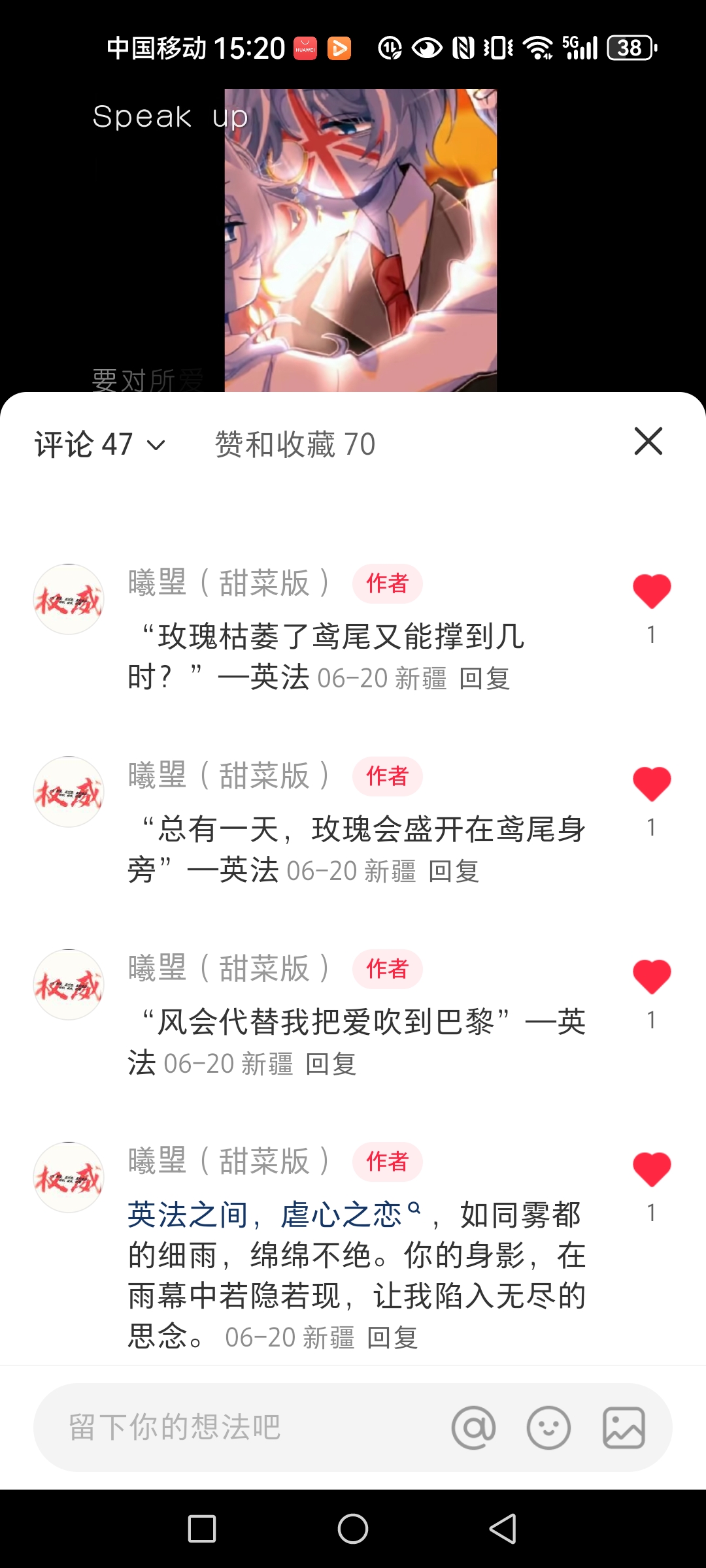Toggle the heart on the 风会代替我 comment
This screenshot has width=706, height=1568.
click(651, 975)
